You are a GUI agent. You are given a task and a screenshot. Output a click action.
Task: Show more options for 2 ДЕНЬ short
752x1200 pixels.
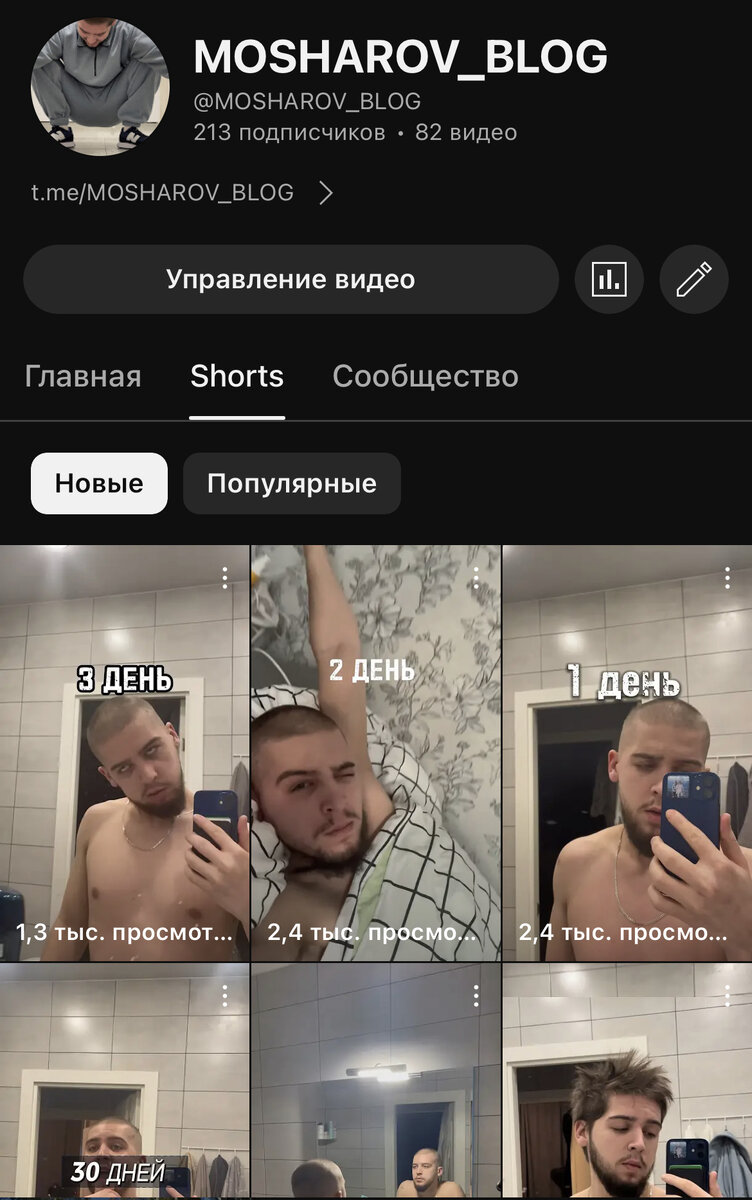(x=476, y=578)
